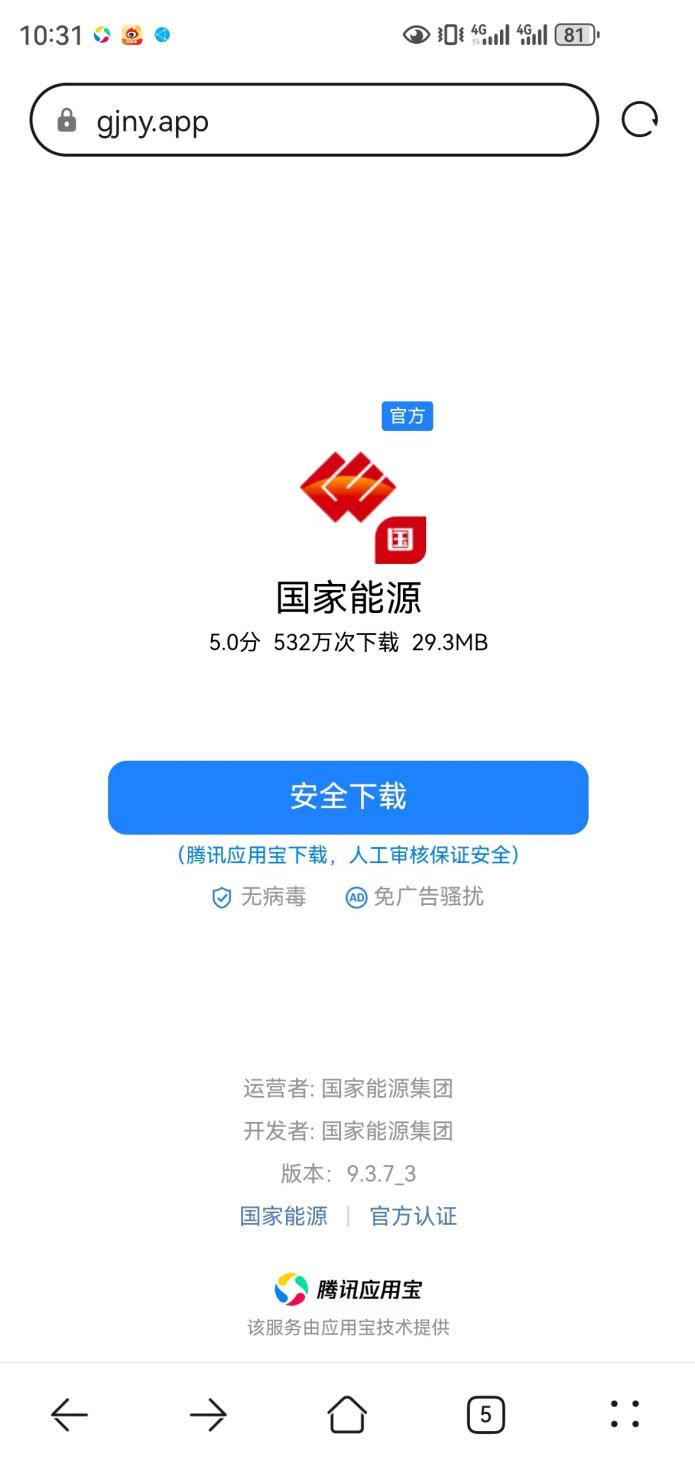Go forward to the next page

coord(208,1414)
